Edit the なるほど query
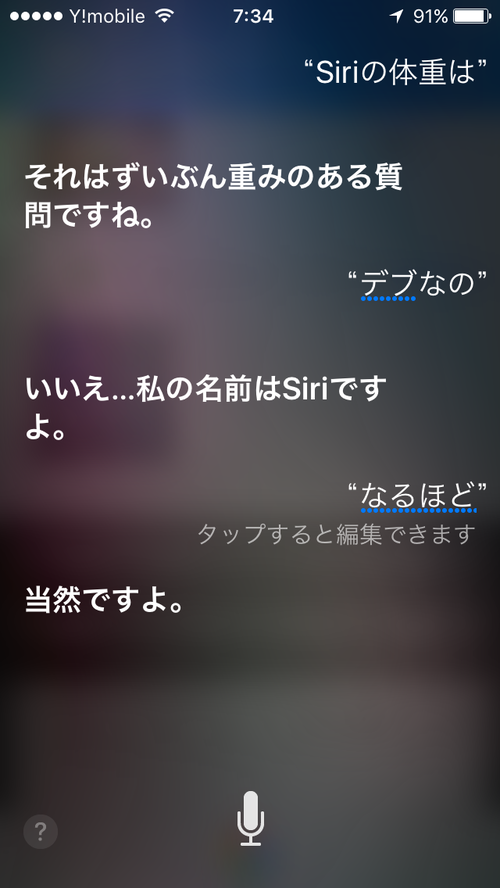Viewport: 500px width, 888px height. (x=418, y=496)
